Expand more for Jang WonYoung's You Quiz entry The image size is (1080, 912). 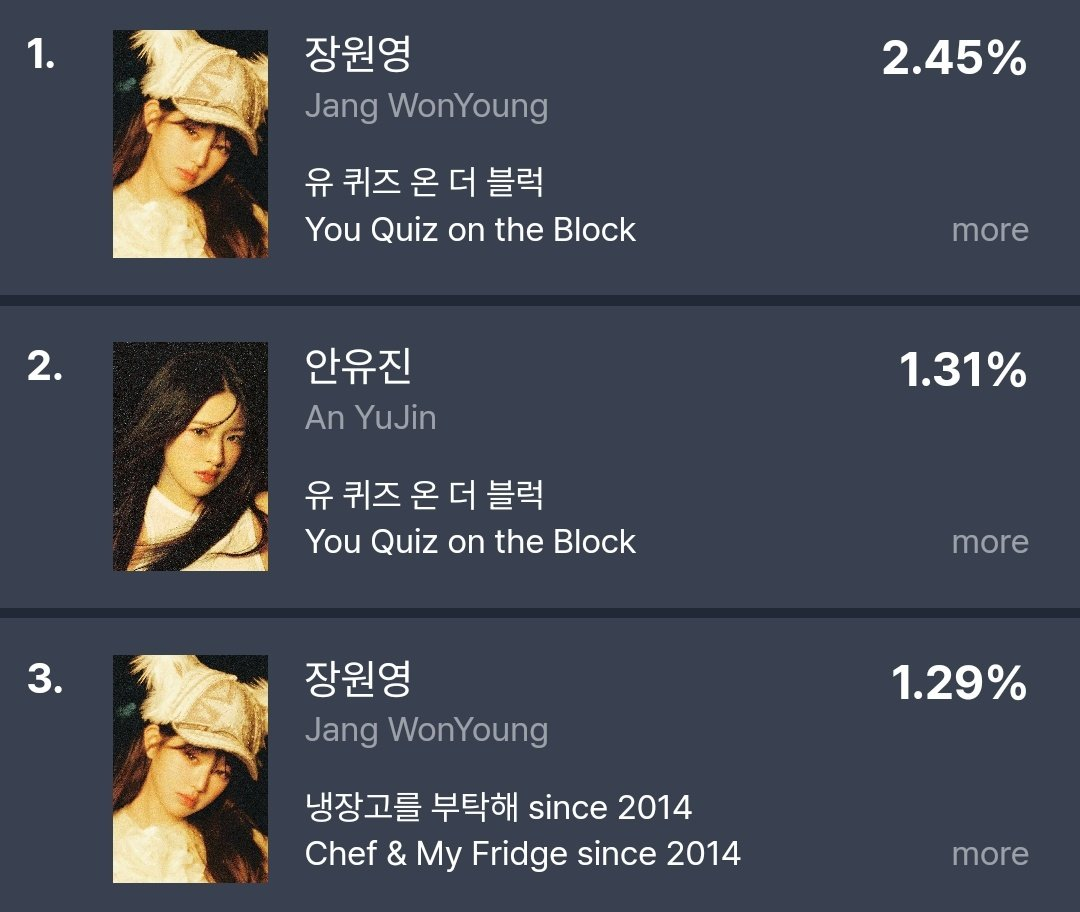click(x=989, y=230)
